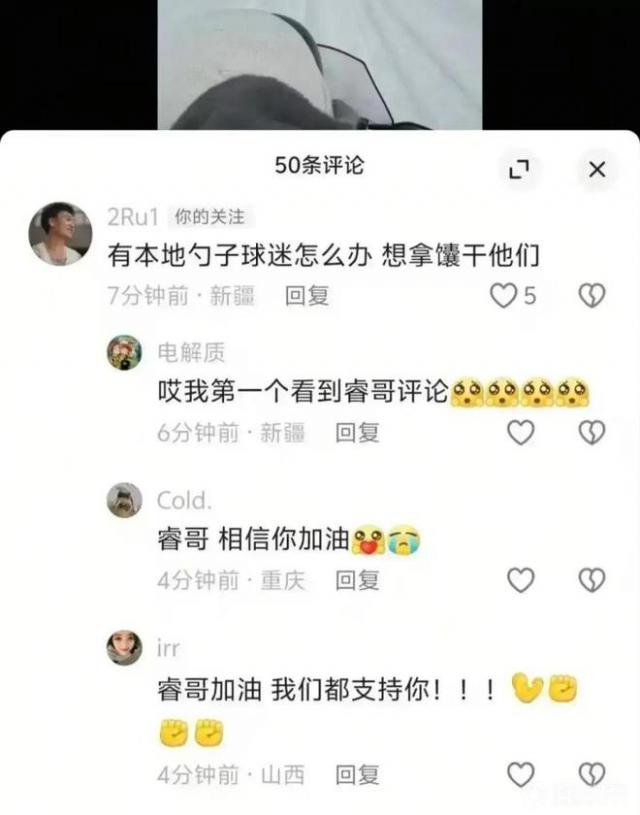Reply to 2Ru1's comment
Image resolution: width=640 pixels, height=815 pixels.
307,296
